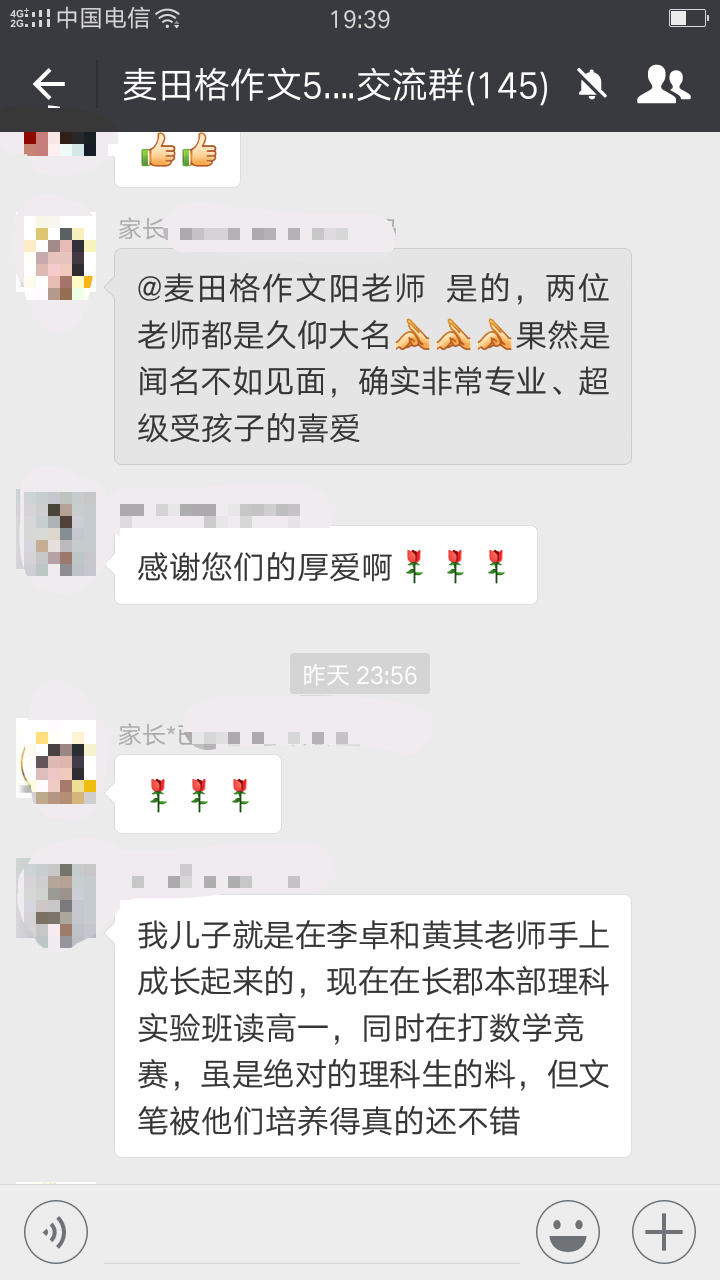This screenshot has height=1280, width=720.
Task: Open the plus attachment menu
Action: (664, 1231)
